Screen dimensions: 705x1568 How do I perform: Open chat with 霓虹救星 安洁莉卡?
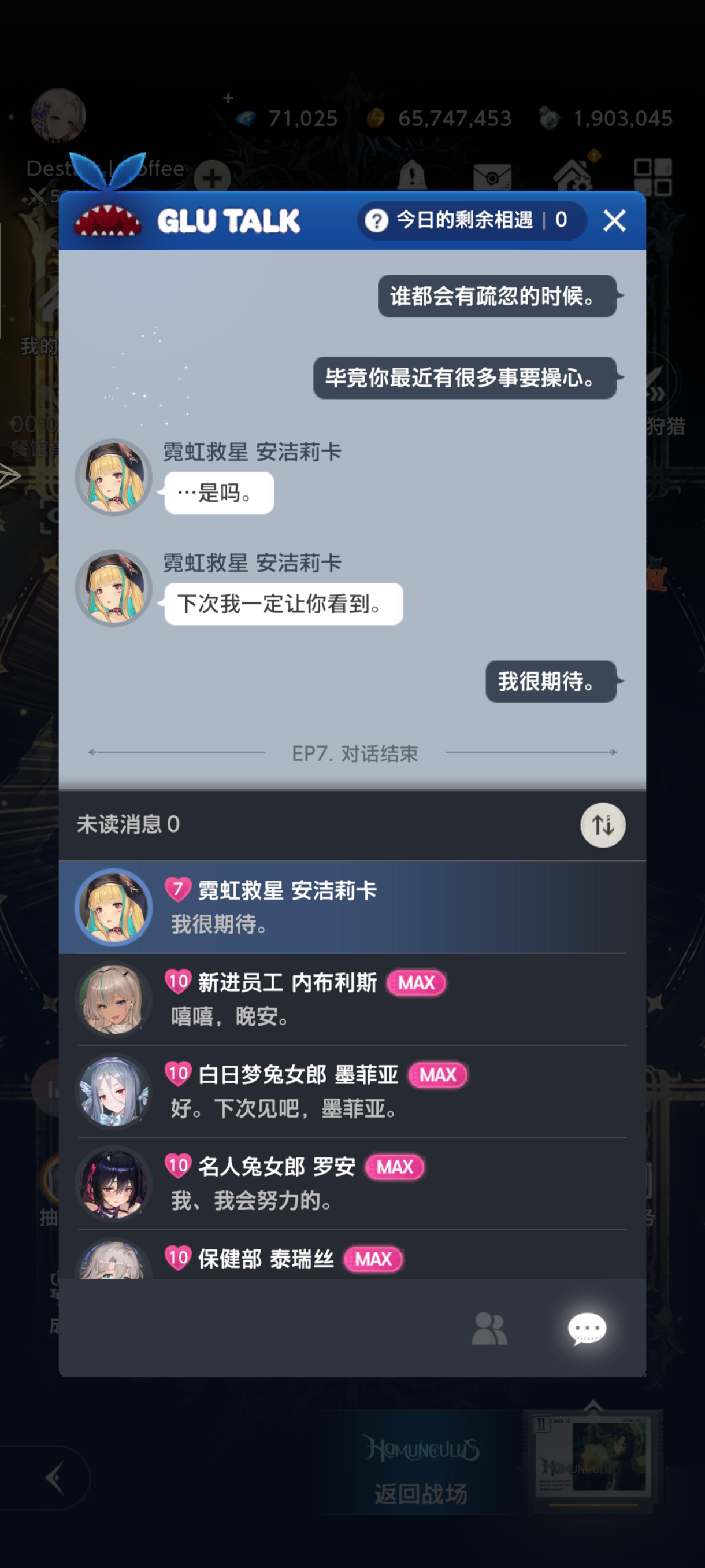click(x=351, y=907)
